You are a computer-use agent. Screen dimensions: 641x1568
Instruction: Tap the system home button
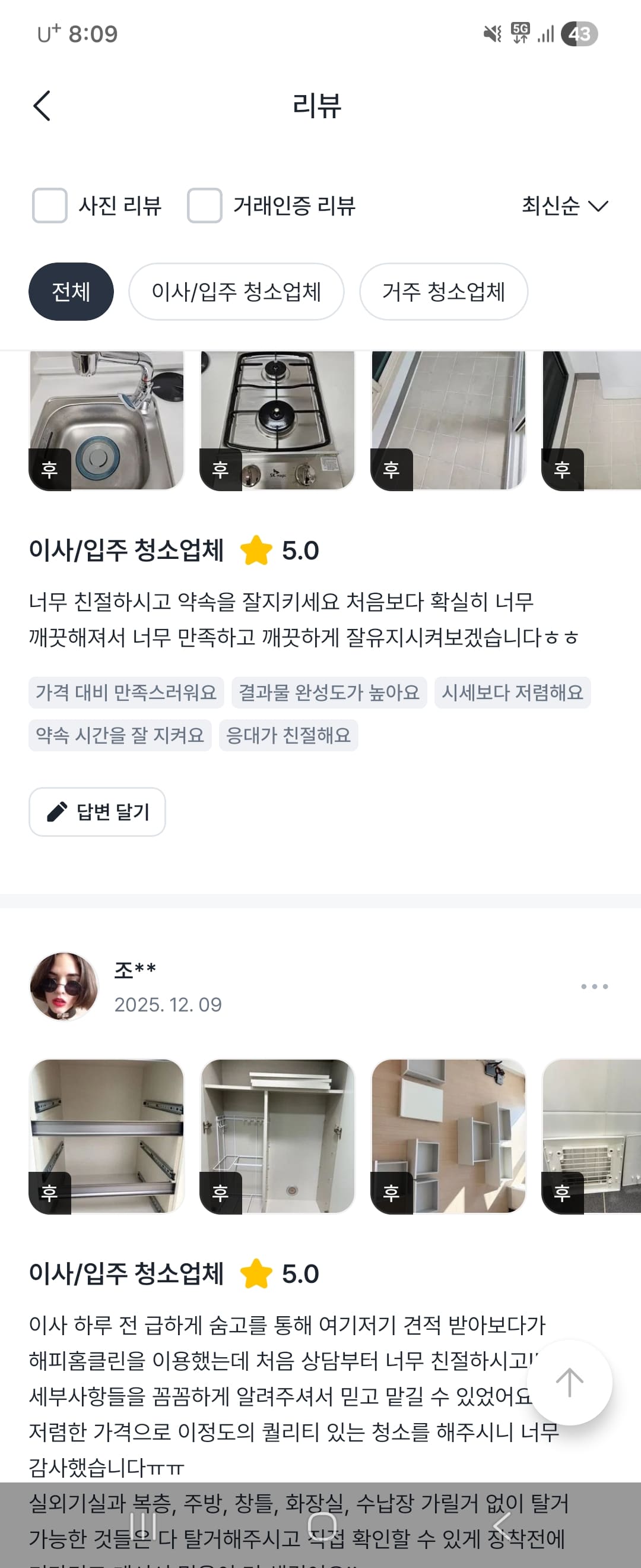click(322, 1526)
